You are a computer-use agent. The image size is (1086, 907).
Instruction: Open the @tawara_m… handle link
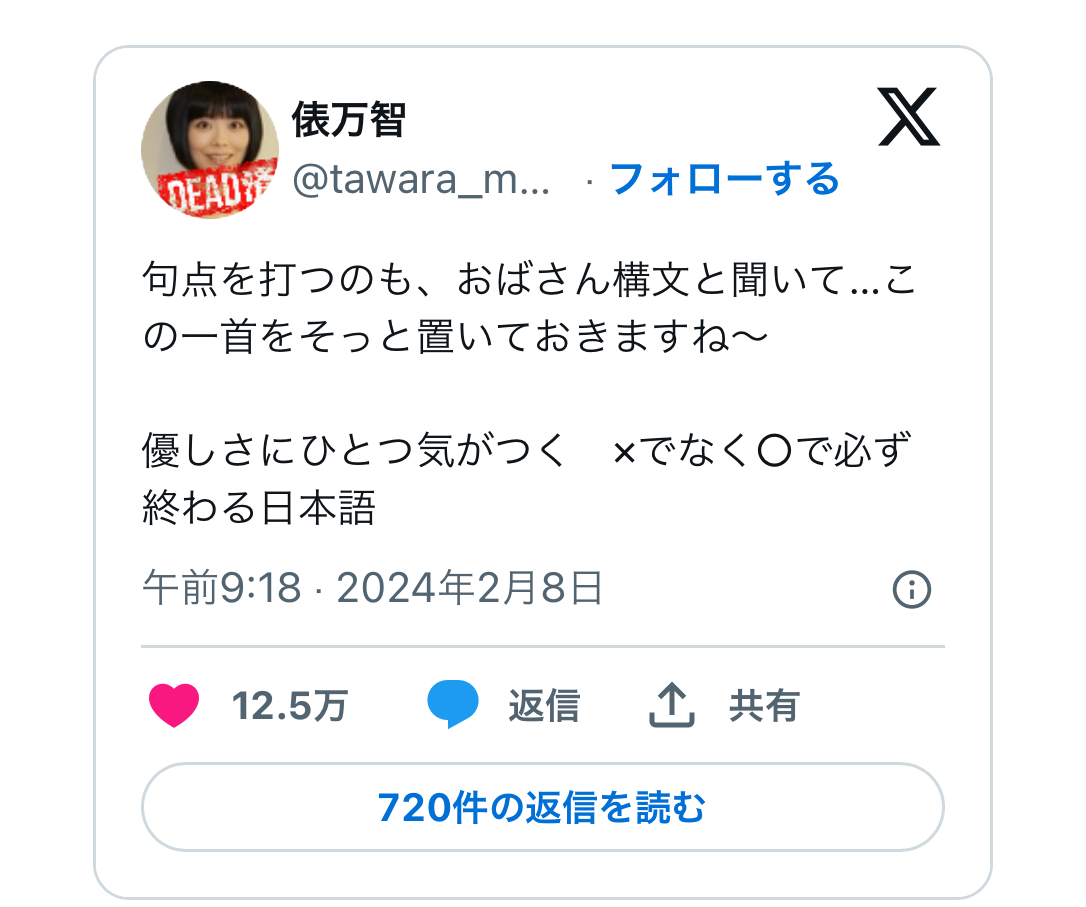(x=421, y=180)
